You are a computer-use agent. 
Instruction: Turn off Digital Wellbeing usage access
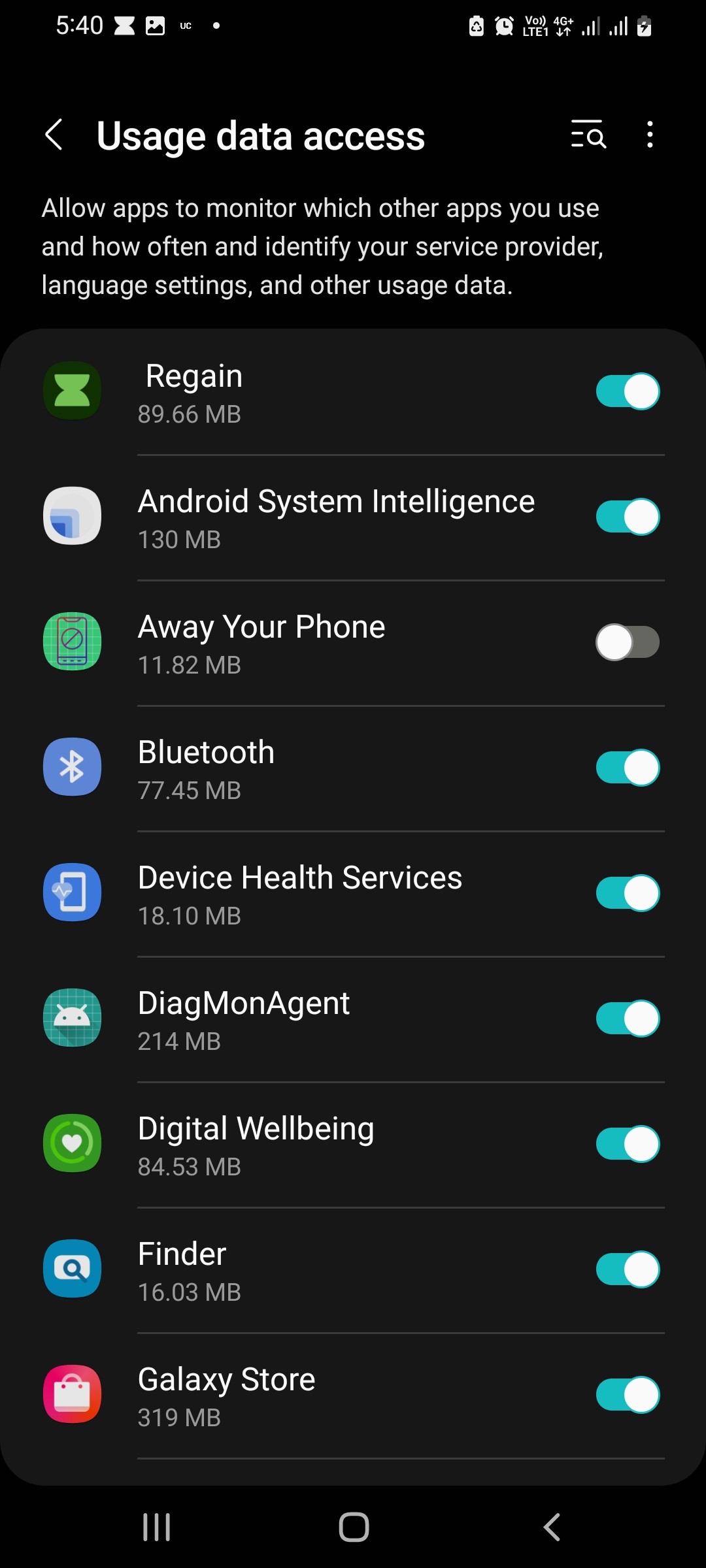[627, 1144]
